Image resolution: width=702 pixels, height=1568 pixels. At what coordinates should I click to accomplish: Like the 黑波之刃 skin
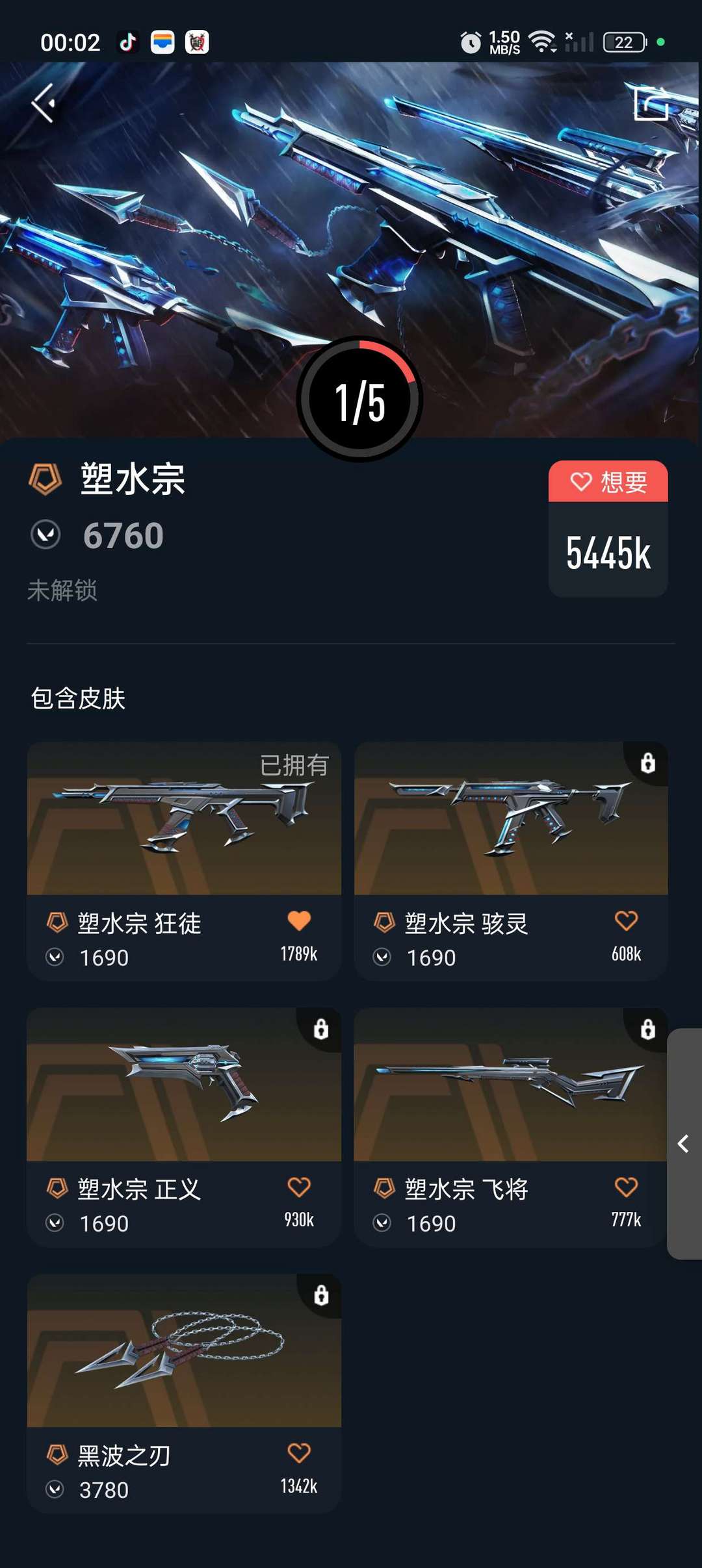coord(299,1453)
